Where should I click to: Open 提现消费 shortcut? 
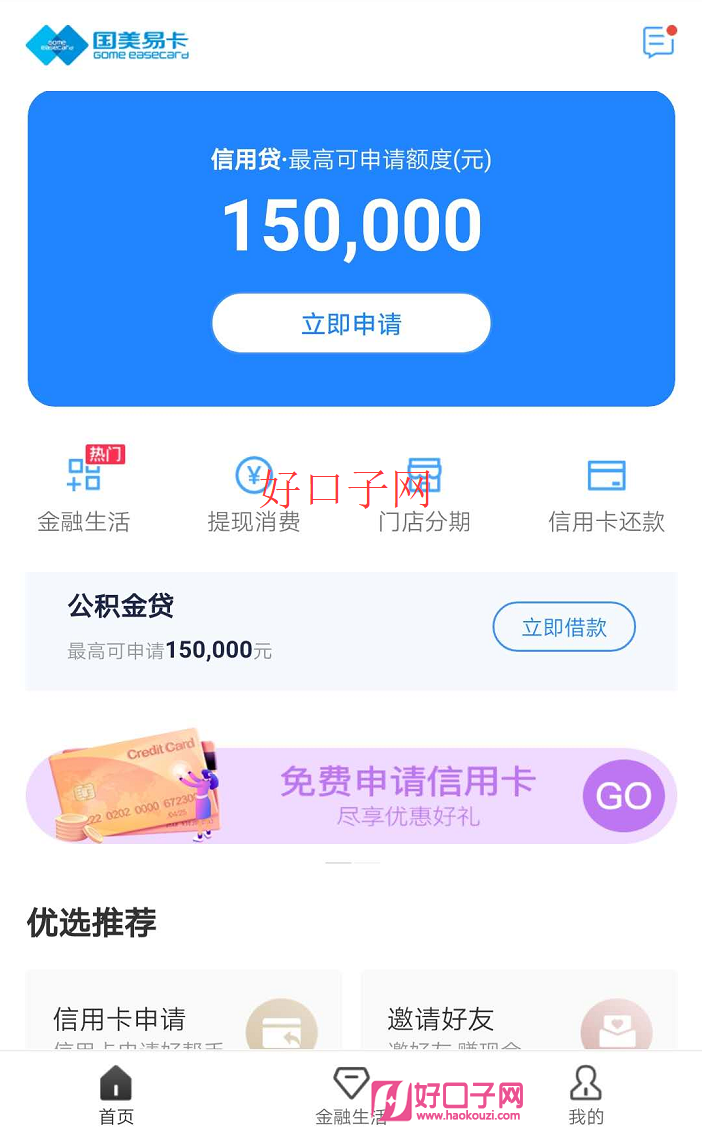pyautogui.click(x=254, y=492)
